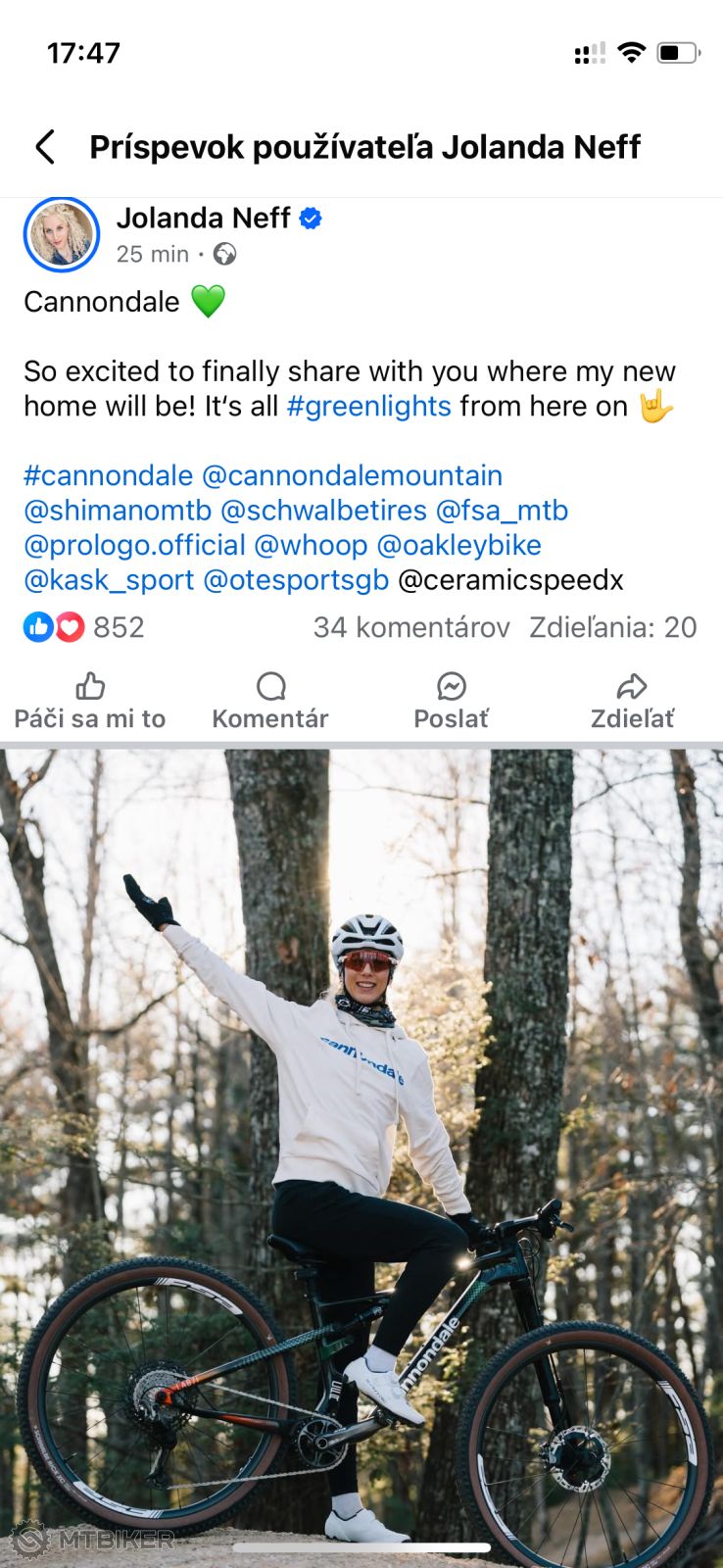Write a comment via Komentár

coord(270,701)
